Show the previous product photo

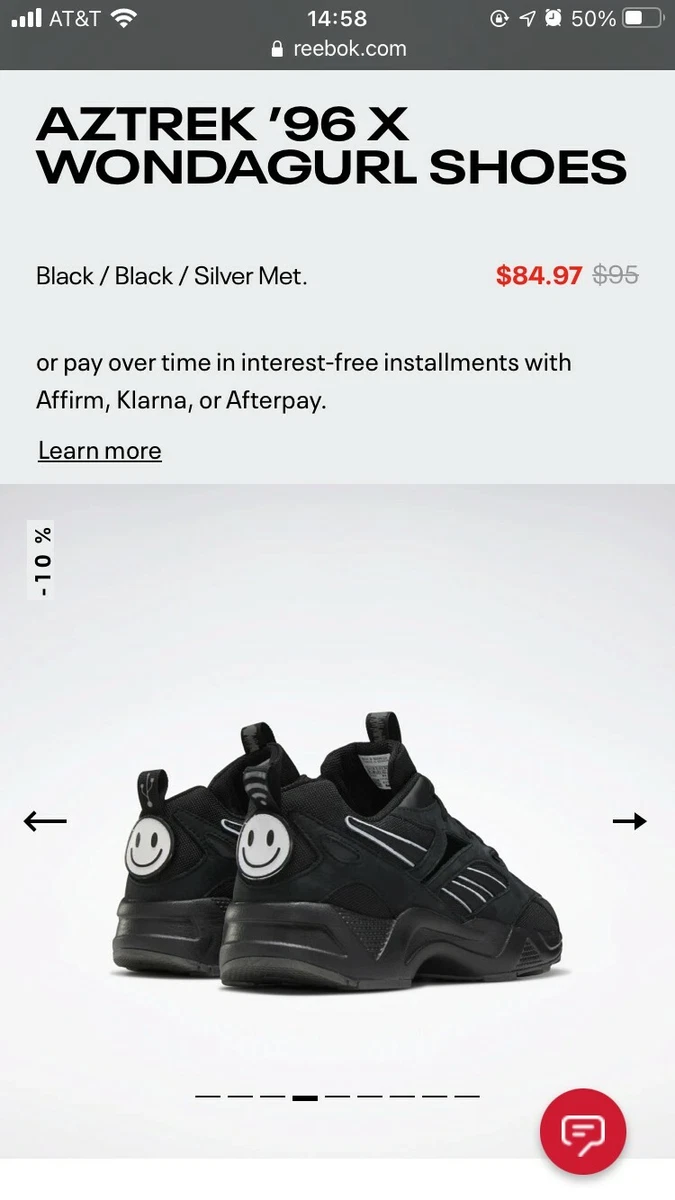coord(45,821)
